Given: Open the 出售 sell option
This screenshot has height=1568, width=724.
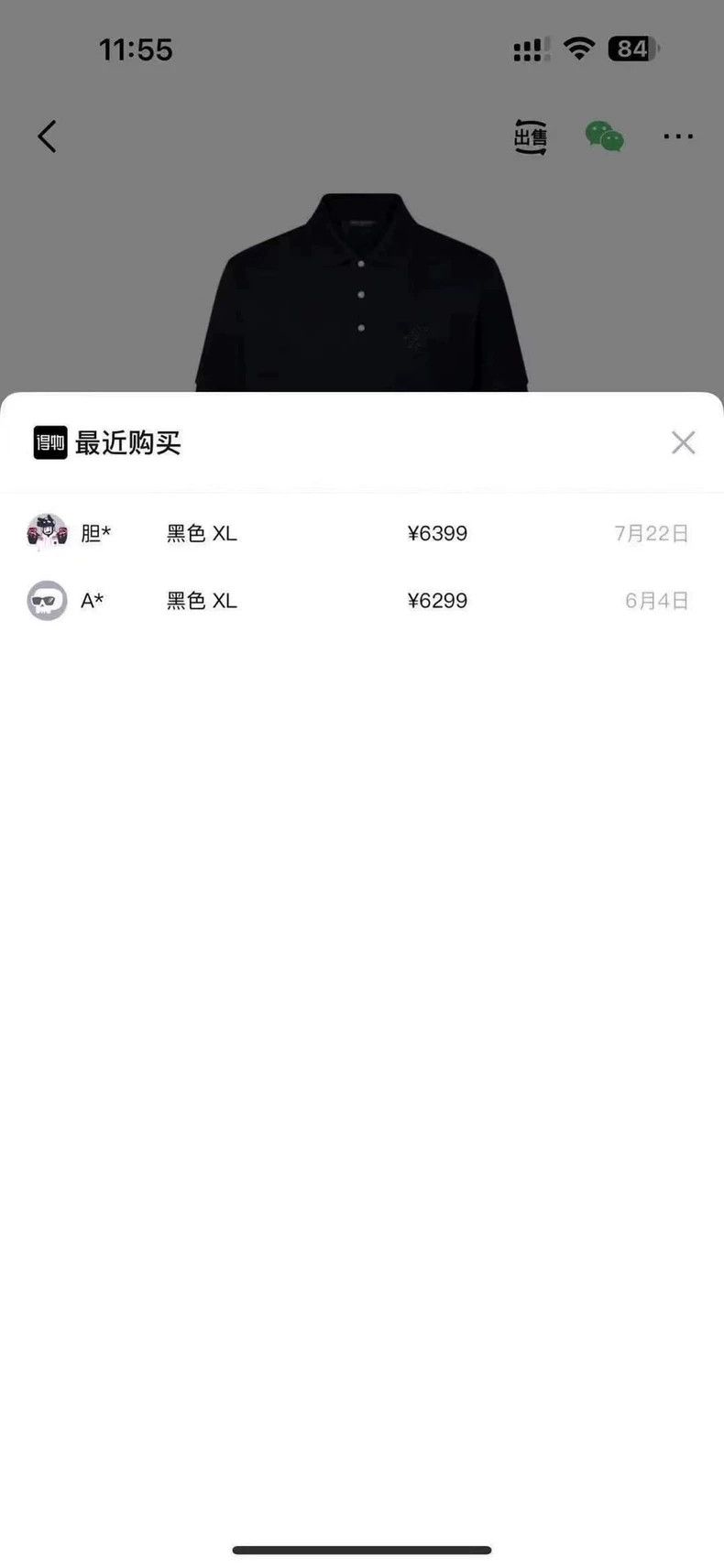Looking at the screenshot, I should coord(531,136).
